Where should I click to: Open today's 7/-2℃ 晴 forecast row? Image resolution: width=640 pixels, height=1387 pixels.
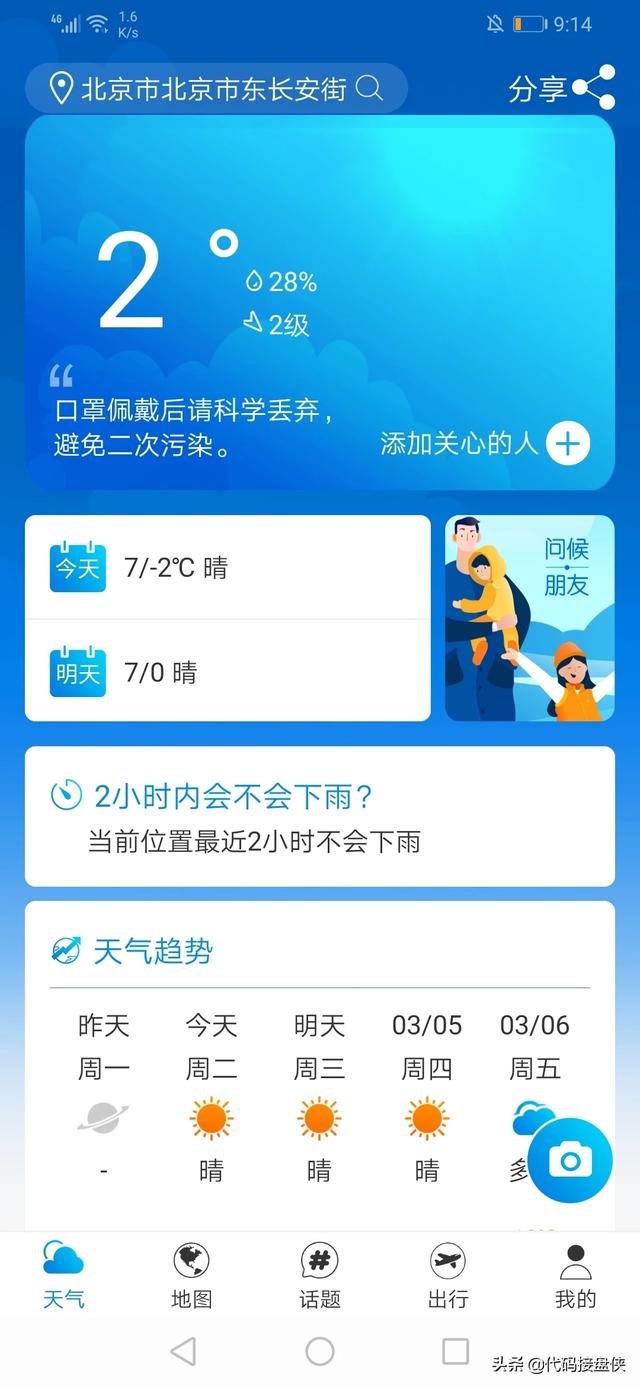pos(227,568)
